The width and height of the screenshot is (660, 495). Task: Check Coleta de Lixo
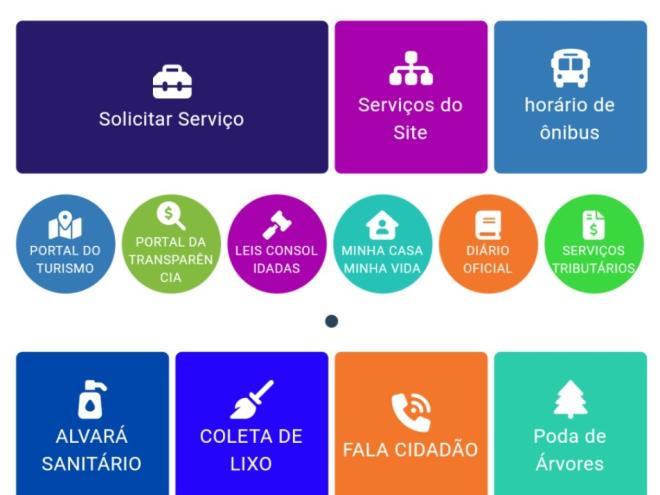(251, 424)
